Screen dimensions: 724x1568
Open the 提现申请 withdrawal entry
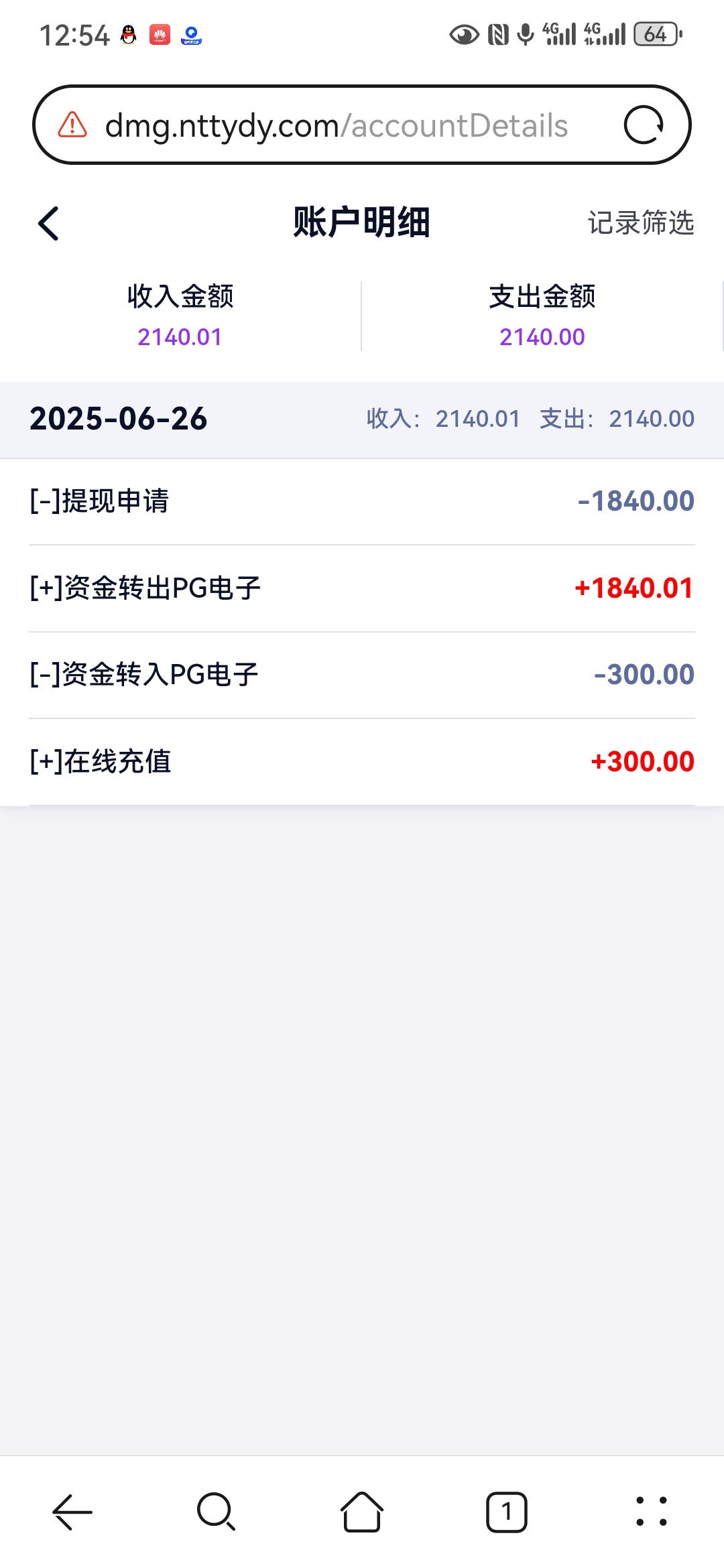[x=362, y=500]
